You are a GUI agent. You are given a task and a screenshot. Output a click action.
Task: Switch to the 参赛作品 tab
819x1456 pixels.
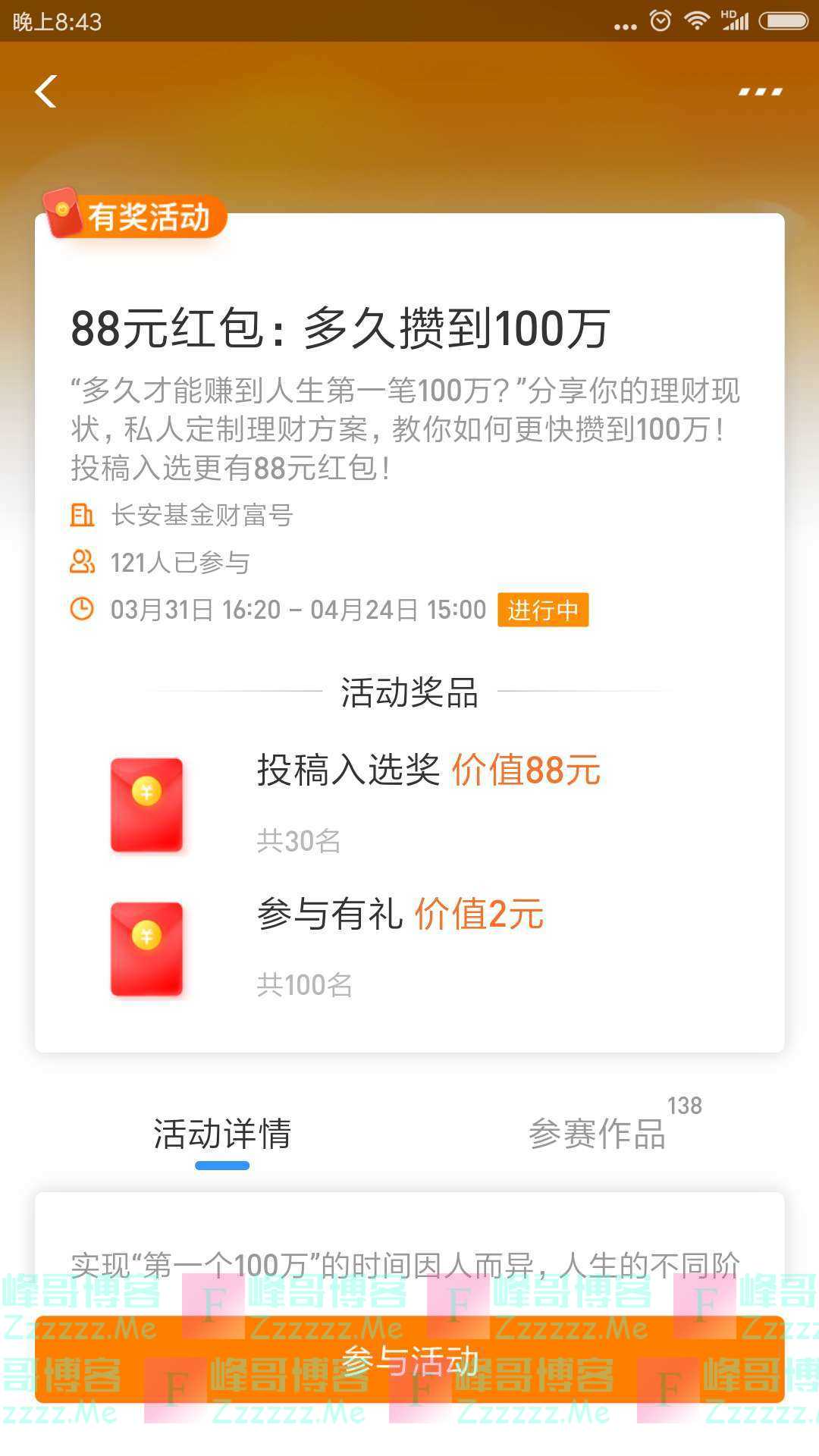[598, 1134]
